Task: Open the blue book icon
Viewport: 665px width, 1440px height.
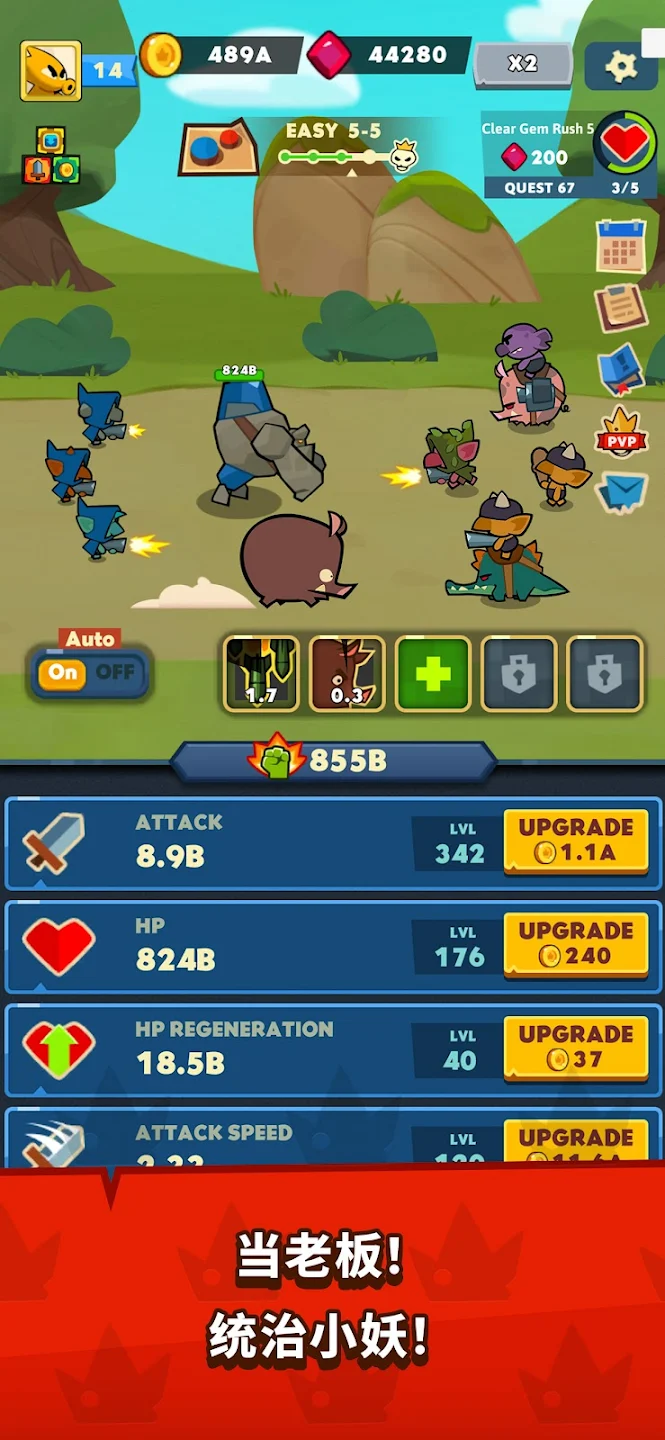Action: pyautogui.click(x=621, y=369)
